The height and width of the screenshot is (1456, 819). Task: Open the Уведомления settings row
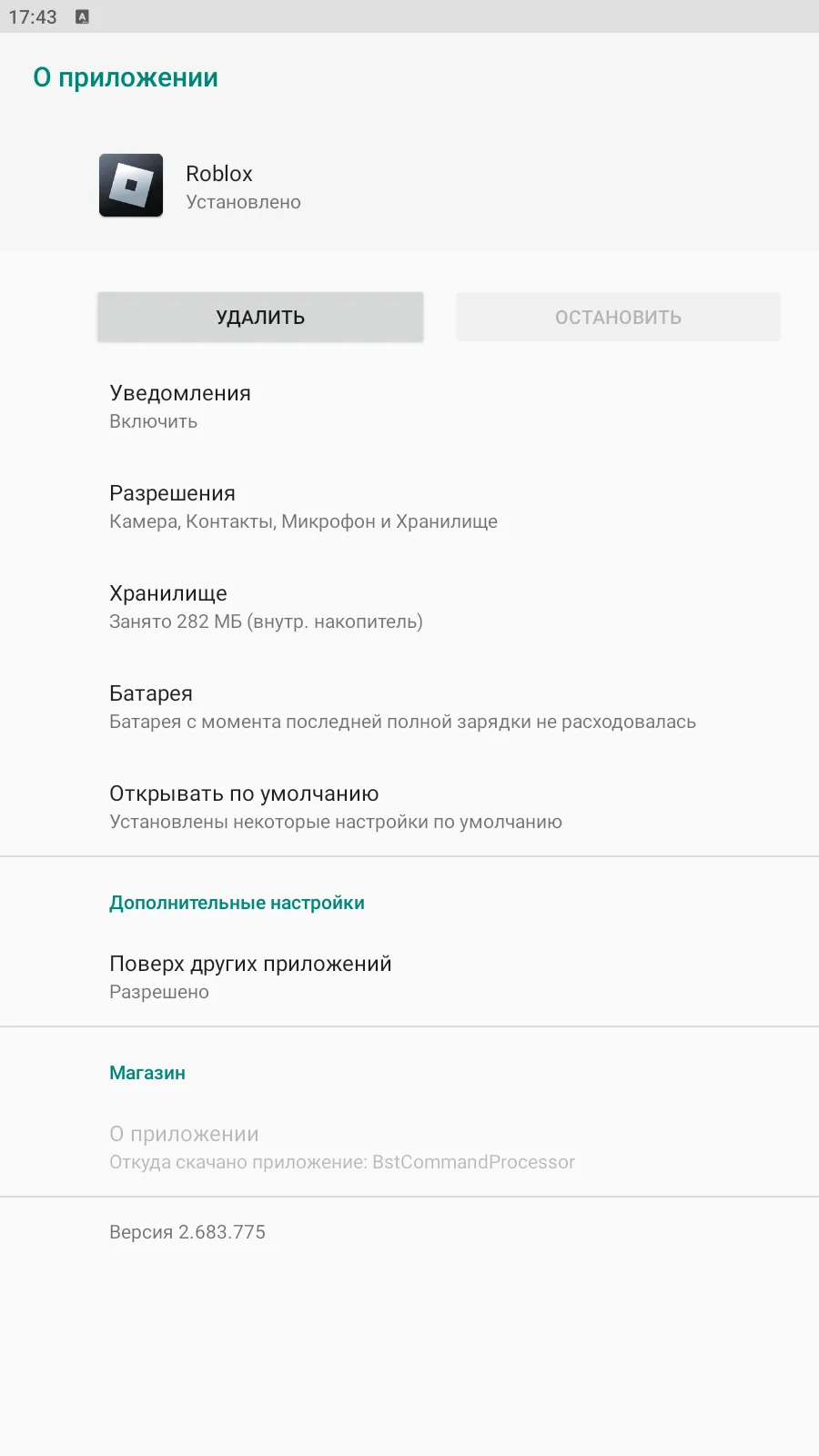pos(409,406)
